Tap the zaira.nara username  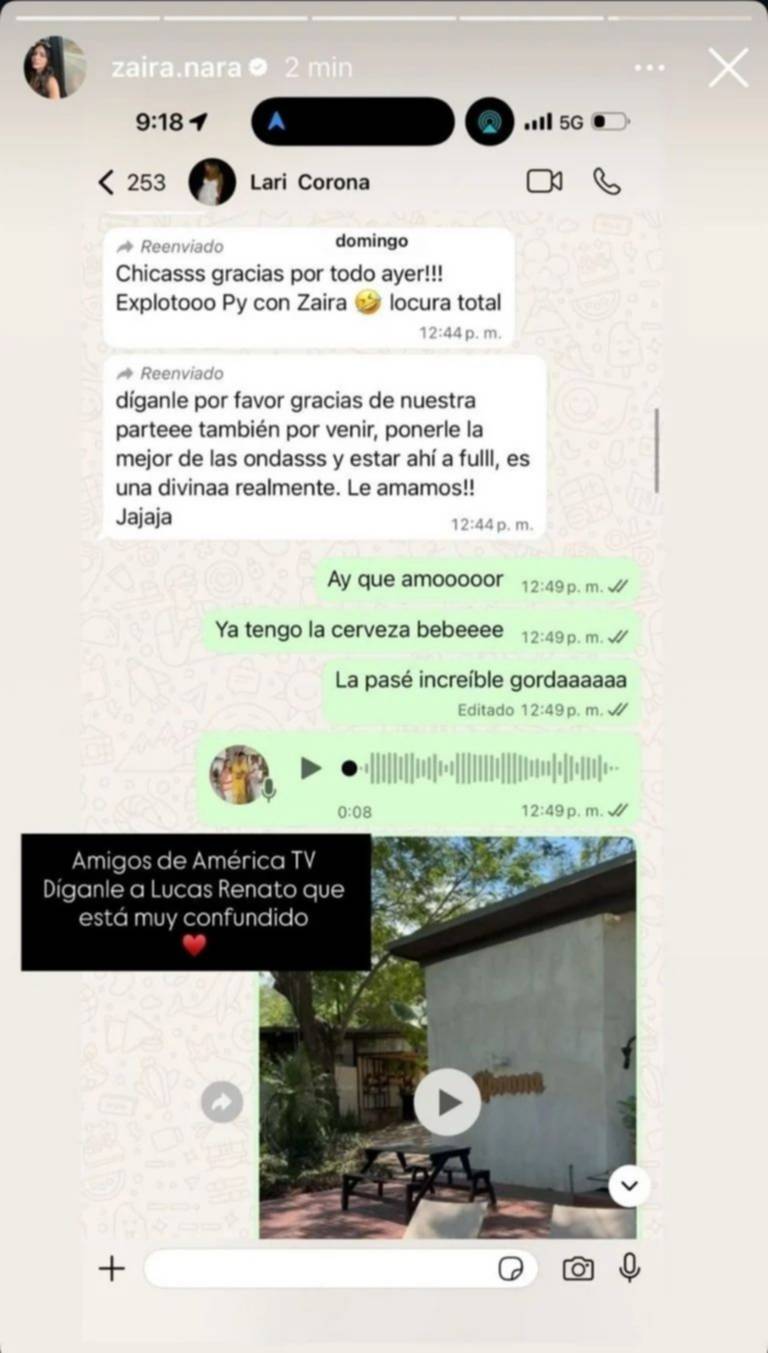tap(176, 68)
